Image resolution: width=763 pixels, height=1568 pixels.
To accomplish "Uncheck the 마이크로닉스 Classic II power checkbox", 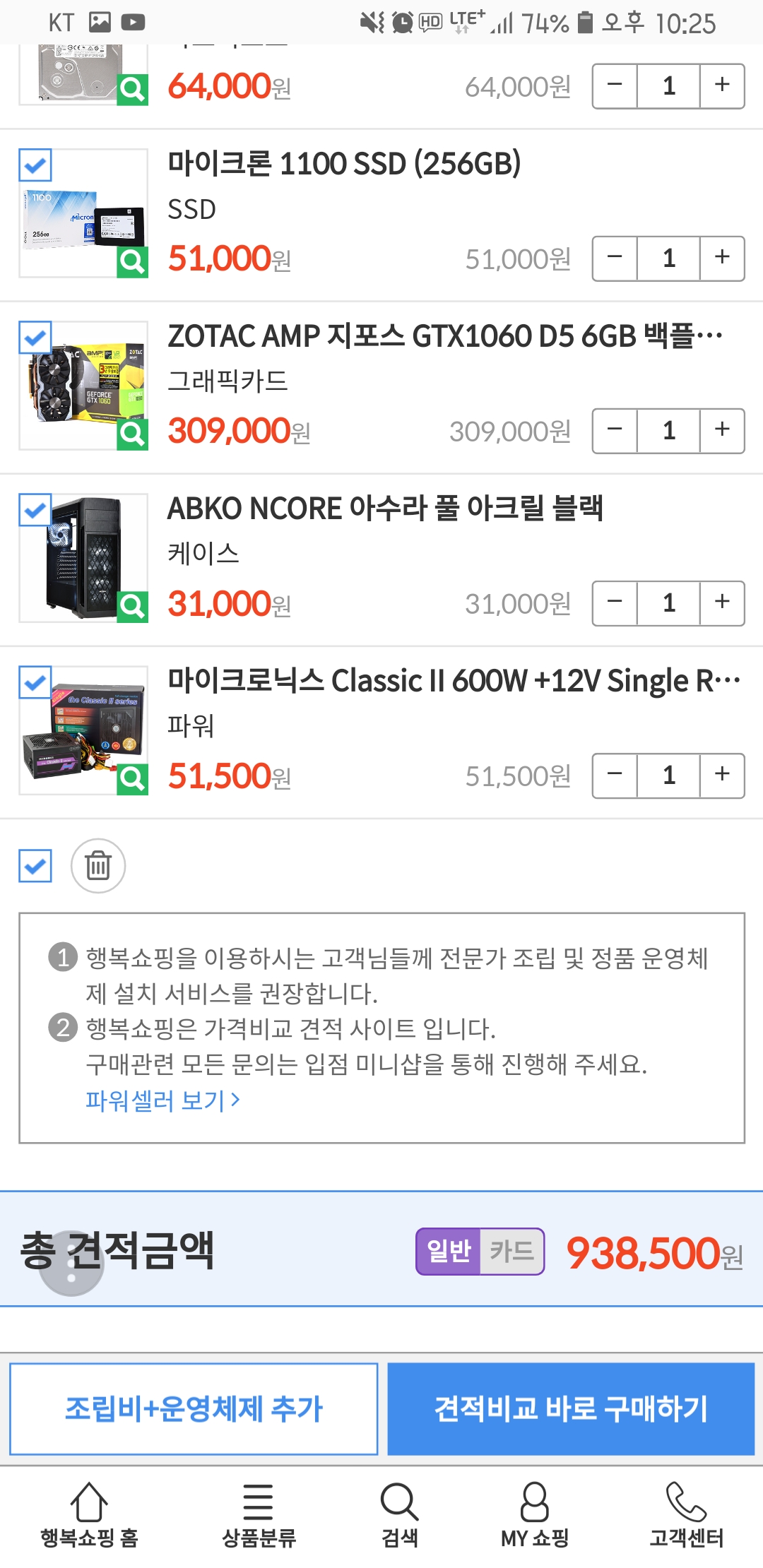I will click(35, 683).
